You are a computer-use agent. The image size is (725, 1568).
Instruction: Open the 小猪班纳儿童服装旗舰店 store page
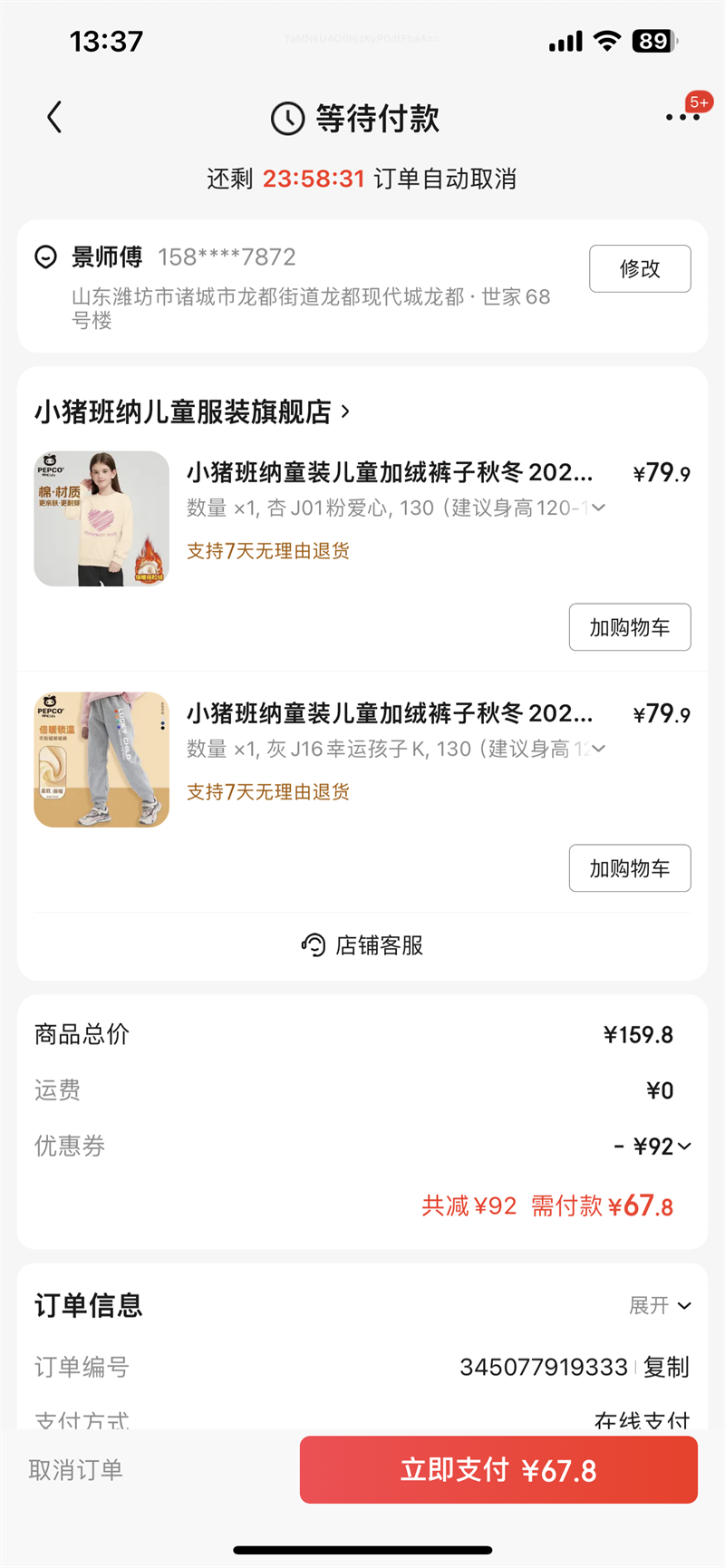coord(192,412)
